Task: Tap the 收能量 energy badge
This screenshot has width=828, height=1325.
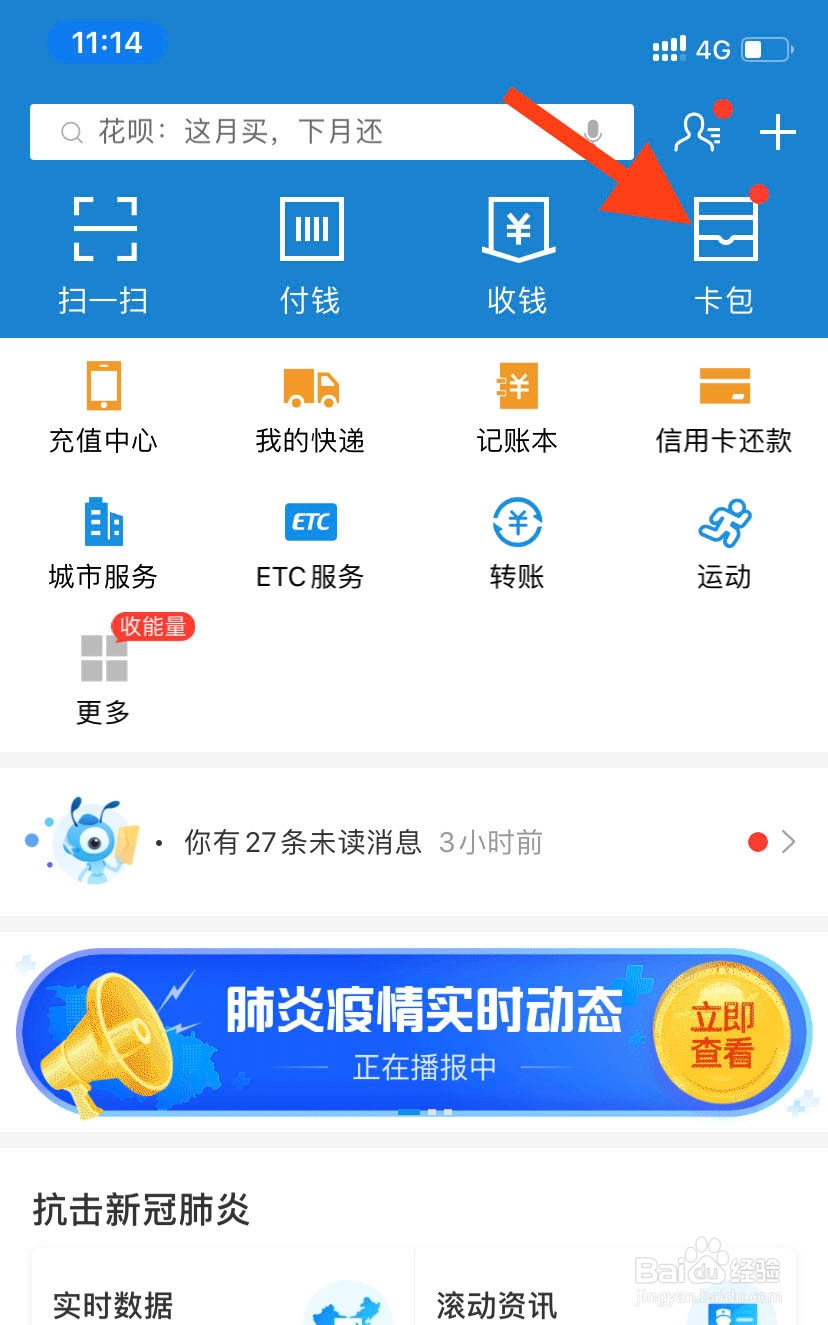Action: point(152,628)
